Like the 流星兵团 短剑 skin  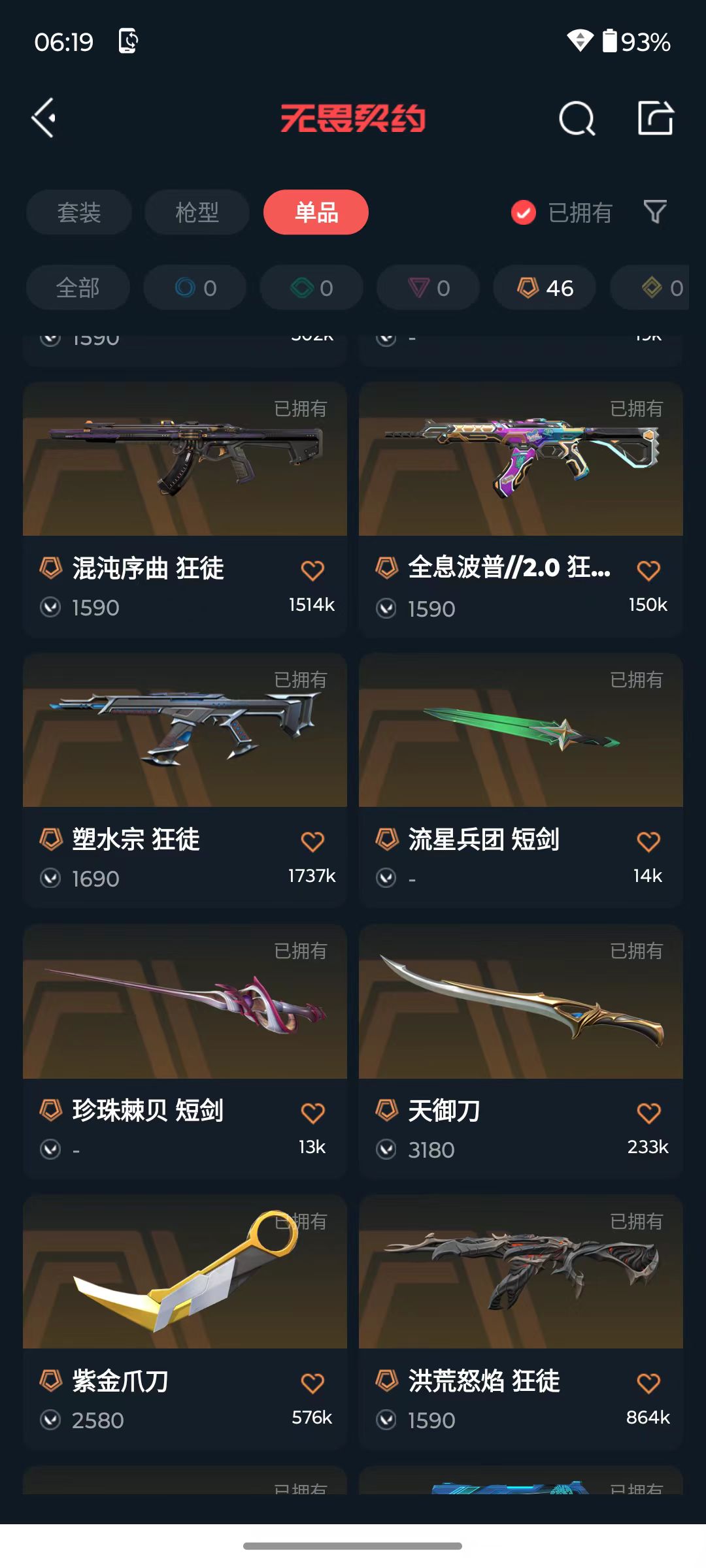point(648,841)
